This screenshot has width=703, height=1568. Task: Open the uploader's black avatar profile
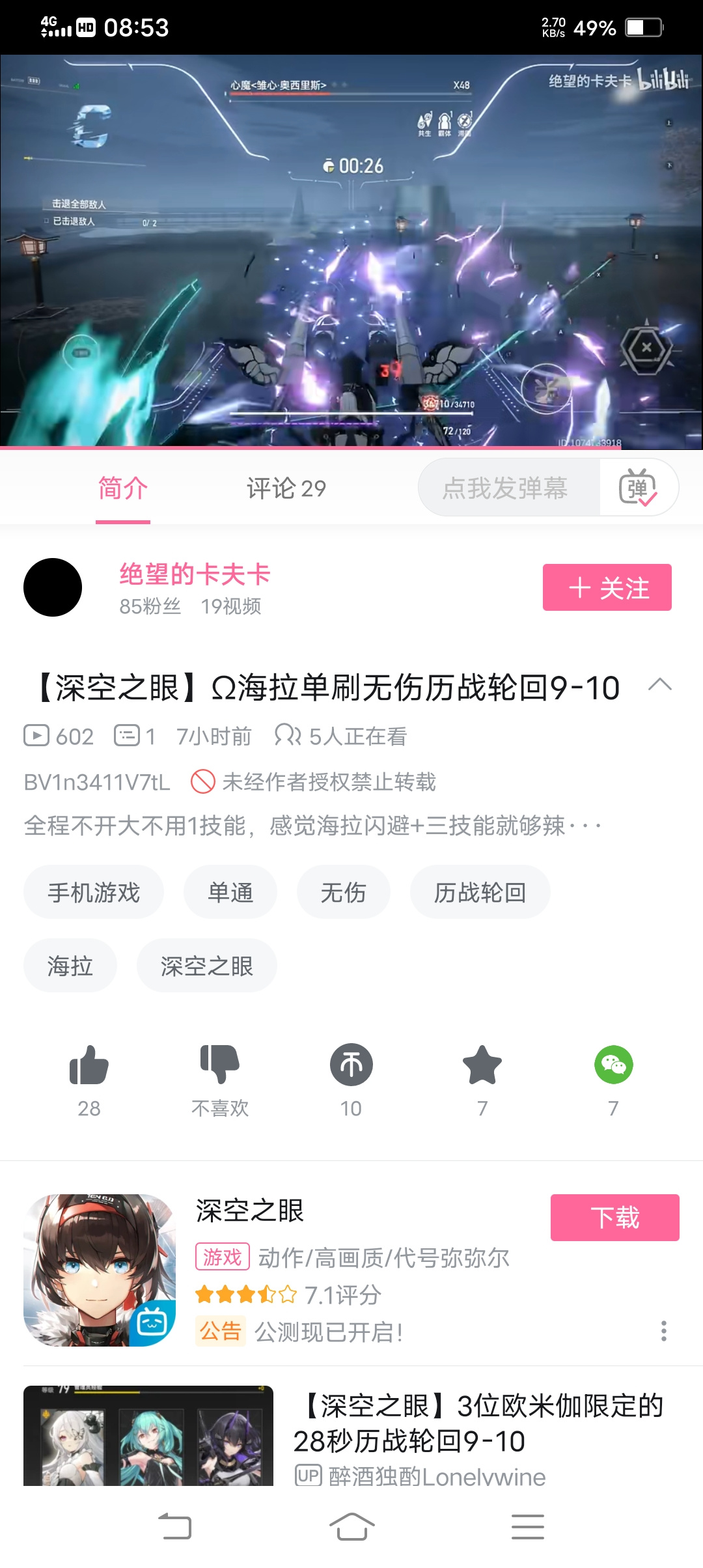click(53, 587)
